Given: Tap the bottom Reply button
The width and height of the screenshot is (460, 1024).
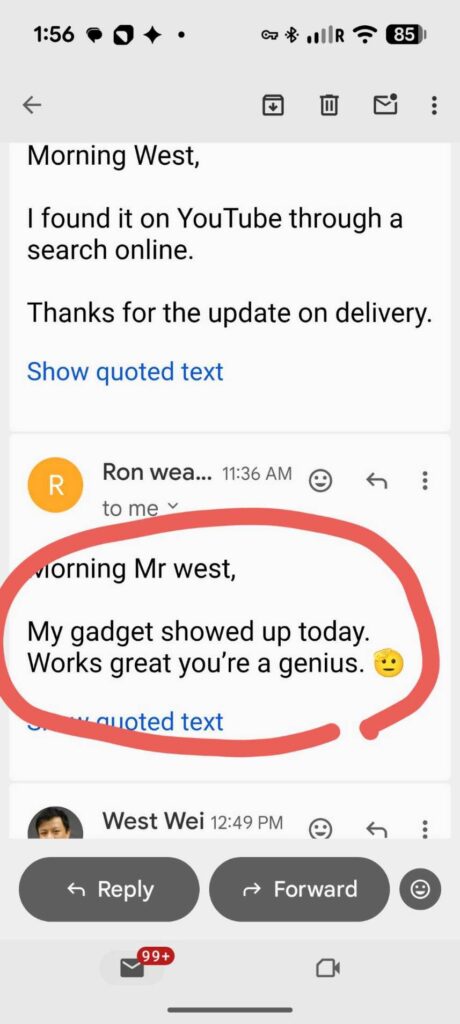Looking at the screenshot, I should point(109,889).
